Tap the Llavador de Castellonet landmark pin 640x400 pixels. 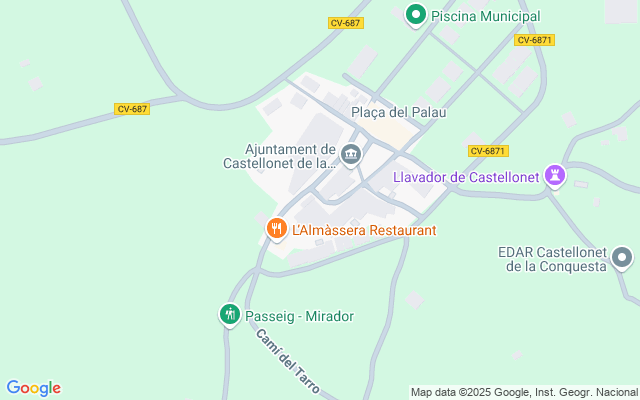[555, 177]
